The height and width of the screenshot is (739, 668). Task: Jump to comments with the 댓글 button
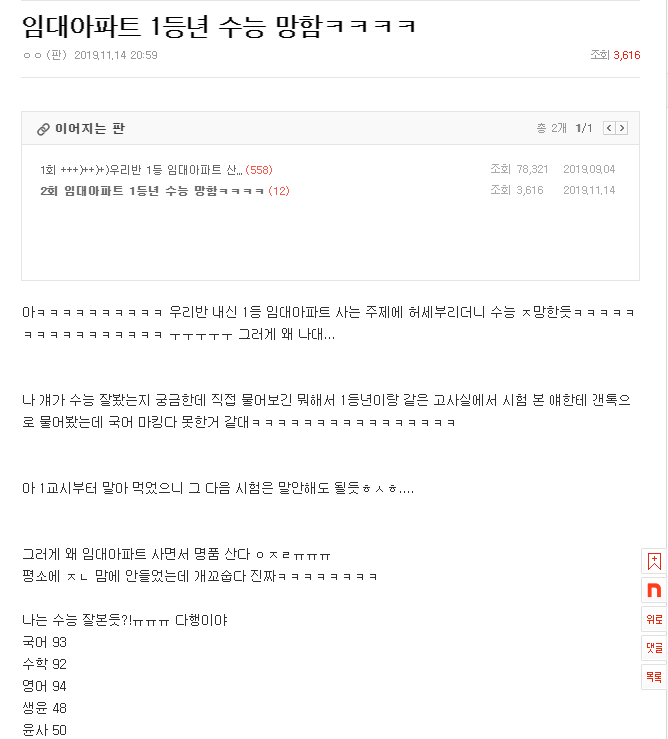pos(654,648)
